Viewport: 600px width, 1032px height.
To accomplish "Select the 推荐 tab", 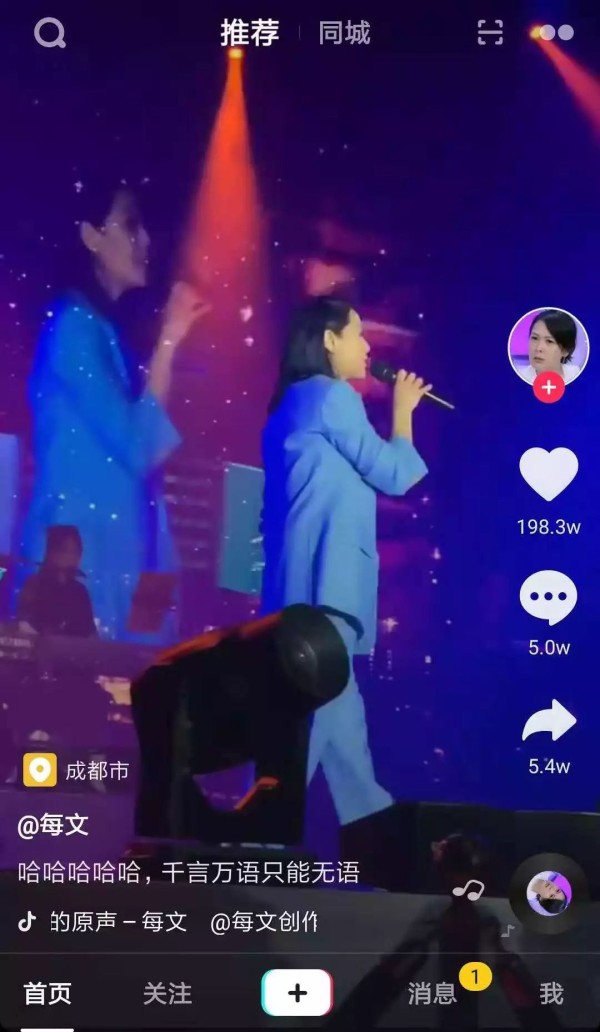I will [249, 32].
